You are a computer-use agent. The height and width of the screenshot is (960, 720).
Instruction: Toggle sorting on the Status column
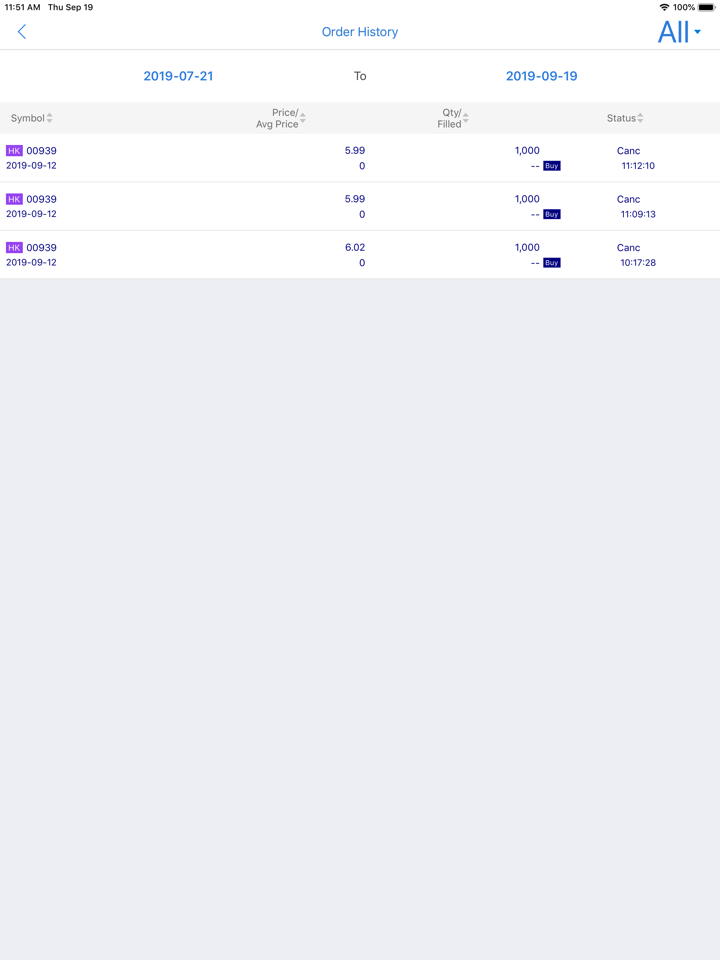(x=623, y=118)
